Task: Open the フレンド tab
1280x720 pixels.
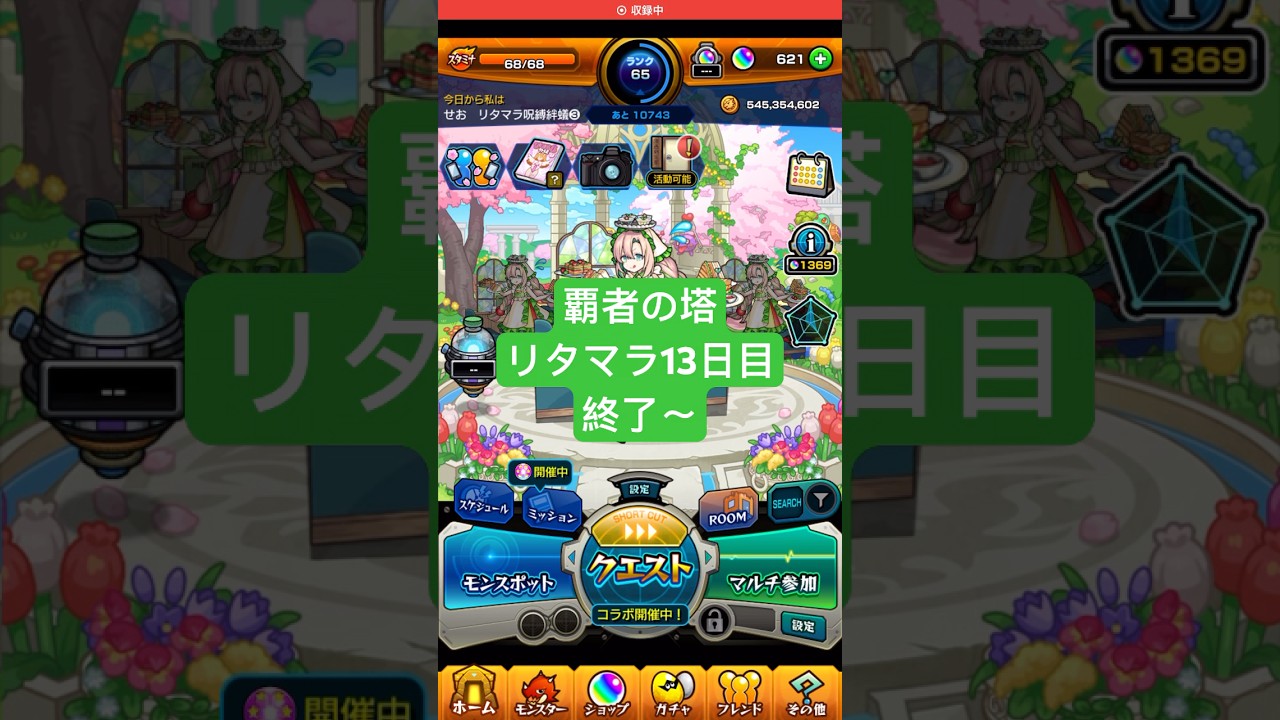Action: point(739,693)
